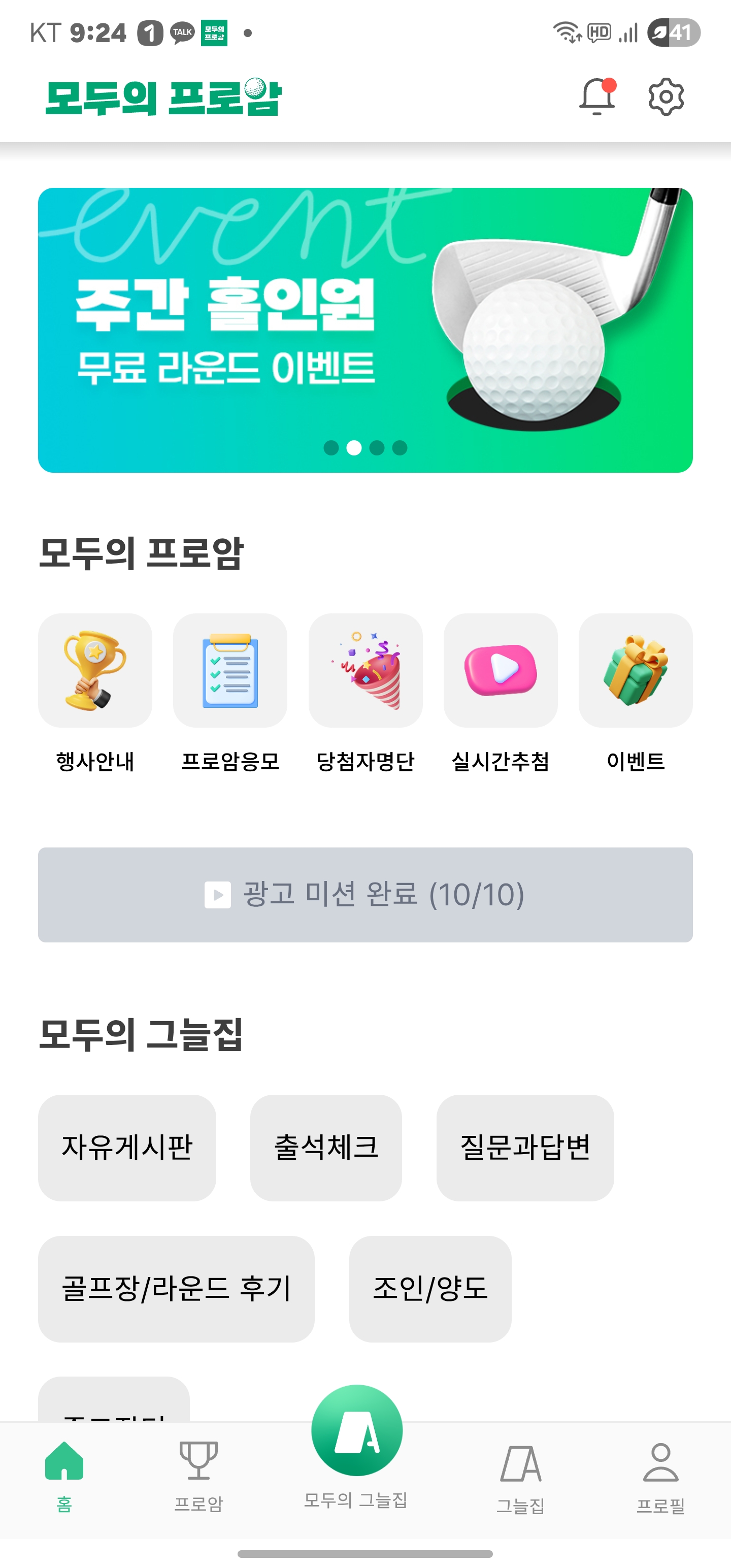Open 조인/양도 board
The image size is (731, 1568).
pos(429,1289)
